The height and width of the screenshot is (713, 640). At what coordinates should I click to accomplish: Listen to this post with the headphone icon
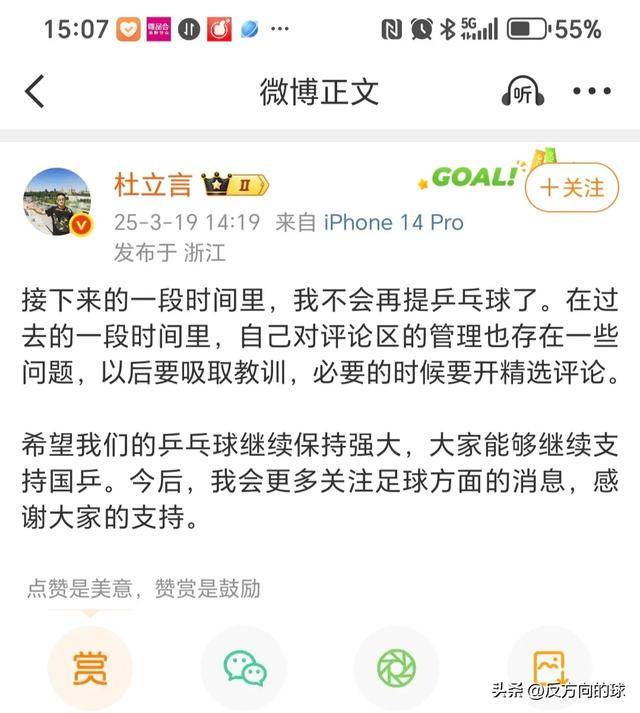pos(521,92)
